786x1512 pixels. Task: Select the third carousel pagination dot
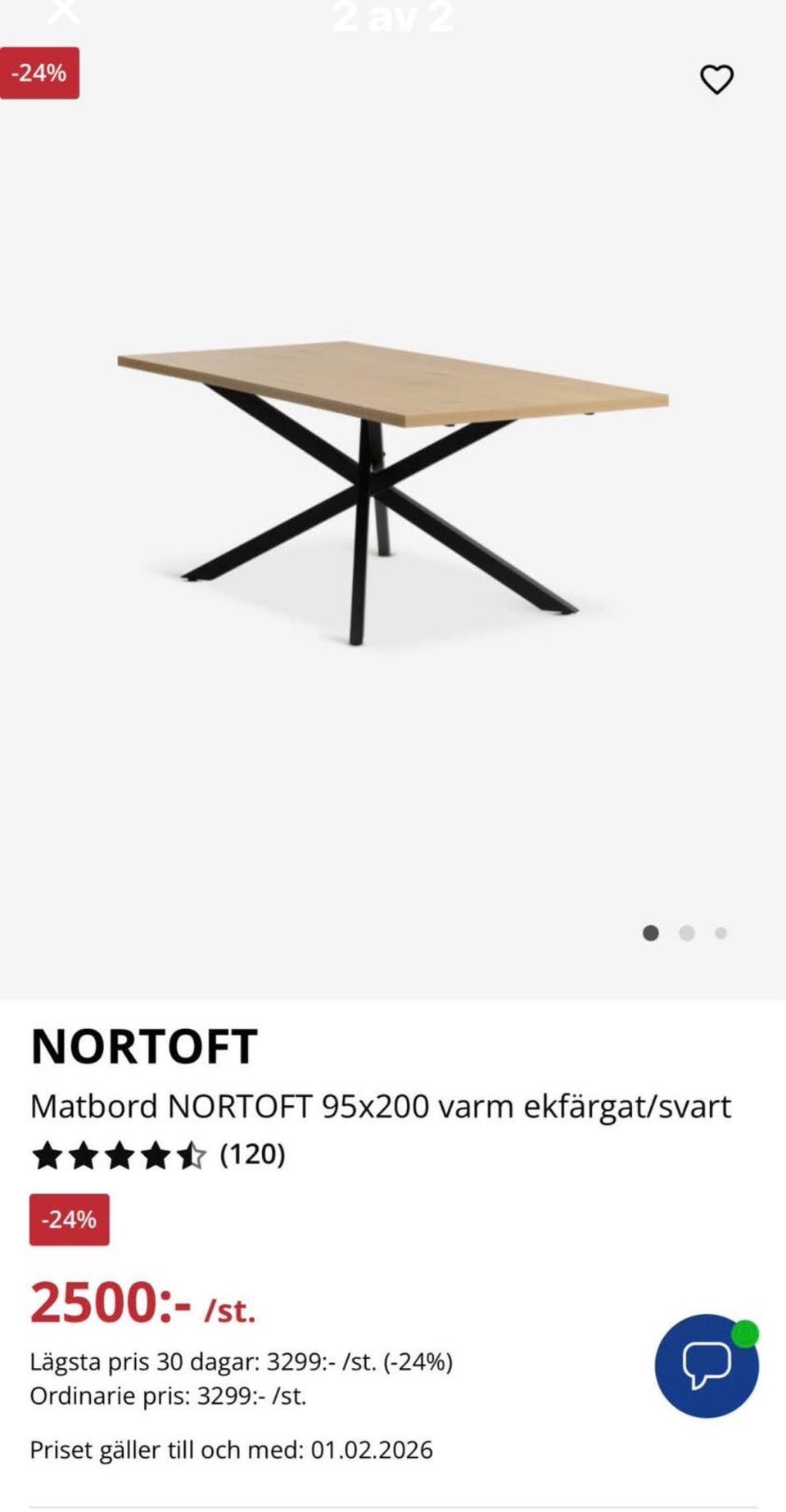720,933
